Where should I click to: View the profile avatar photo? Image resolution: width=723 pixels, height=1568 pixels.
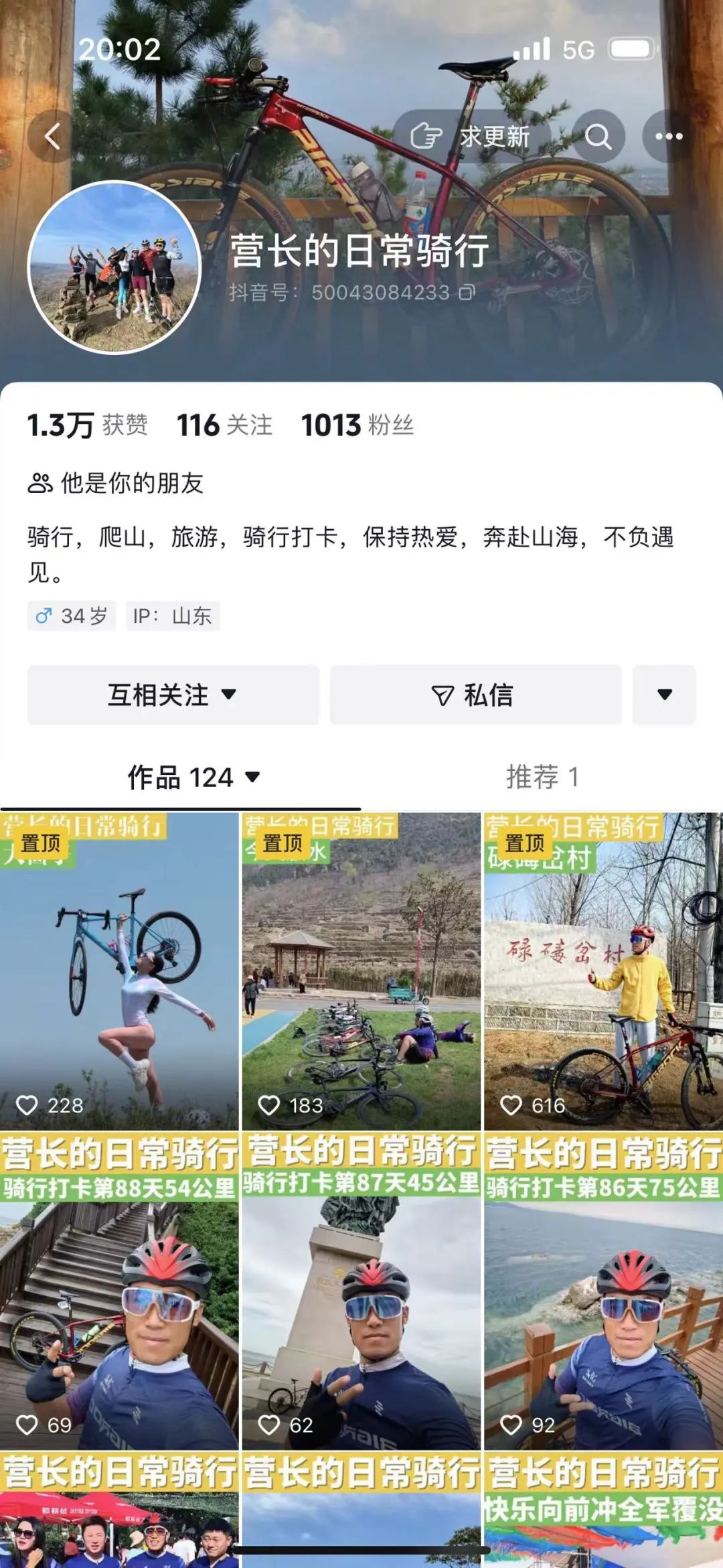pos(114,267)
